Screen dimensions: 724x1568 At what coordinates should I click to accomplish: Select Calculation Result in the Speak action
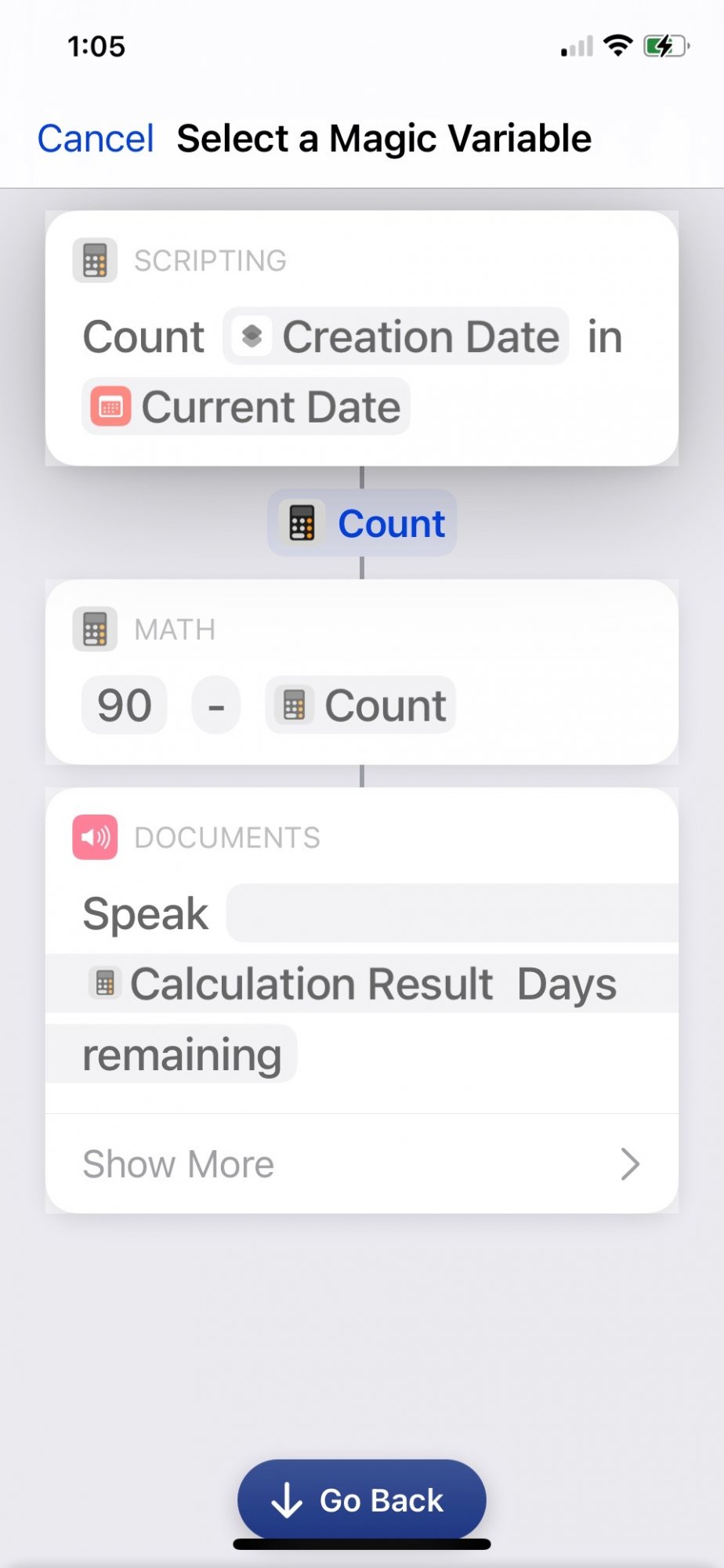[291, 984]
